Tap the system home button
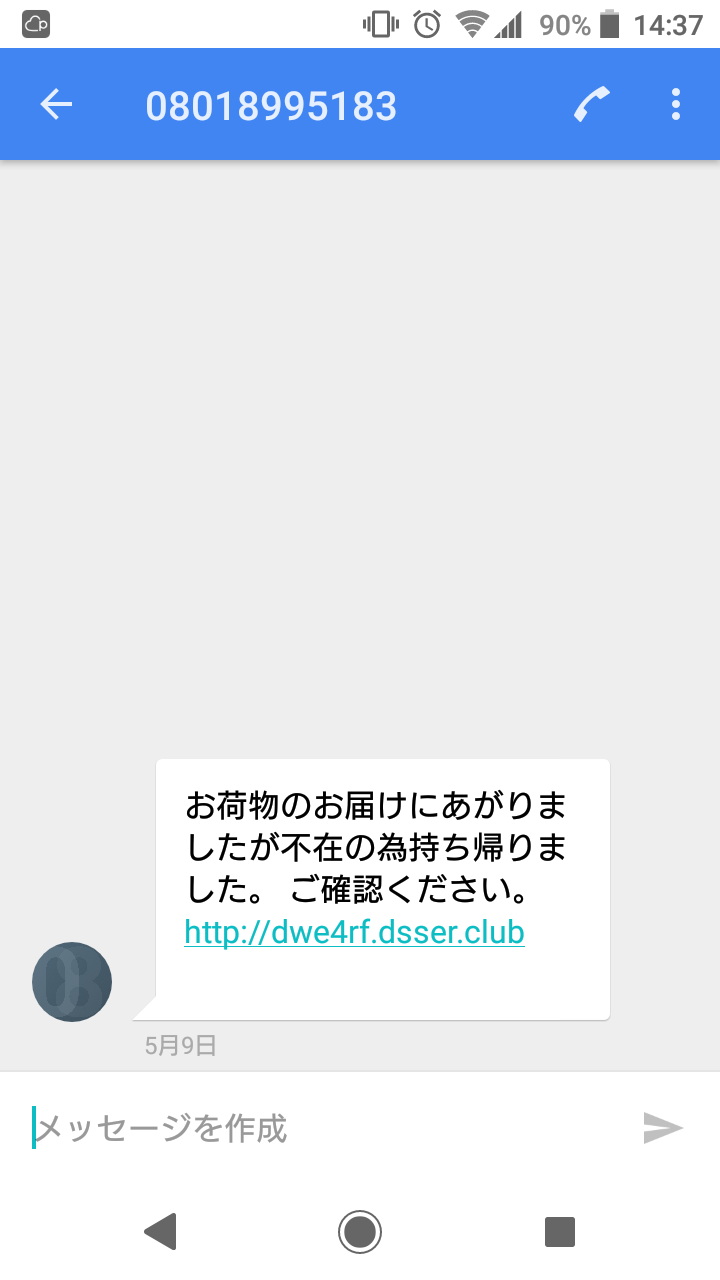 pyautogui.click(x=360, y=1231)
